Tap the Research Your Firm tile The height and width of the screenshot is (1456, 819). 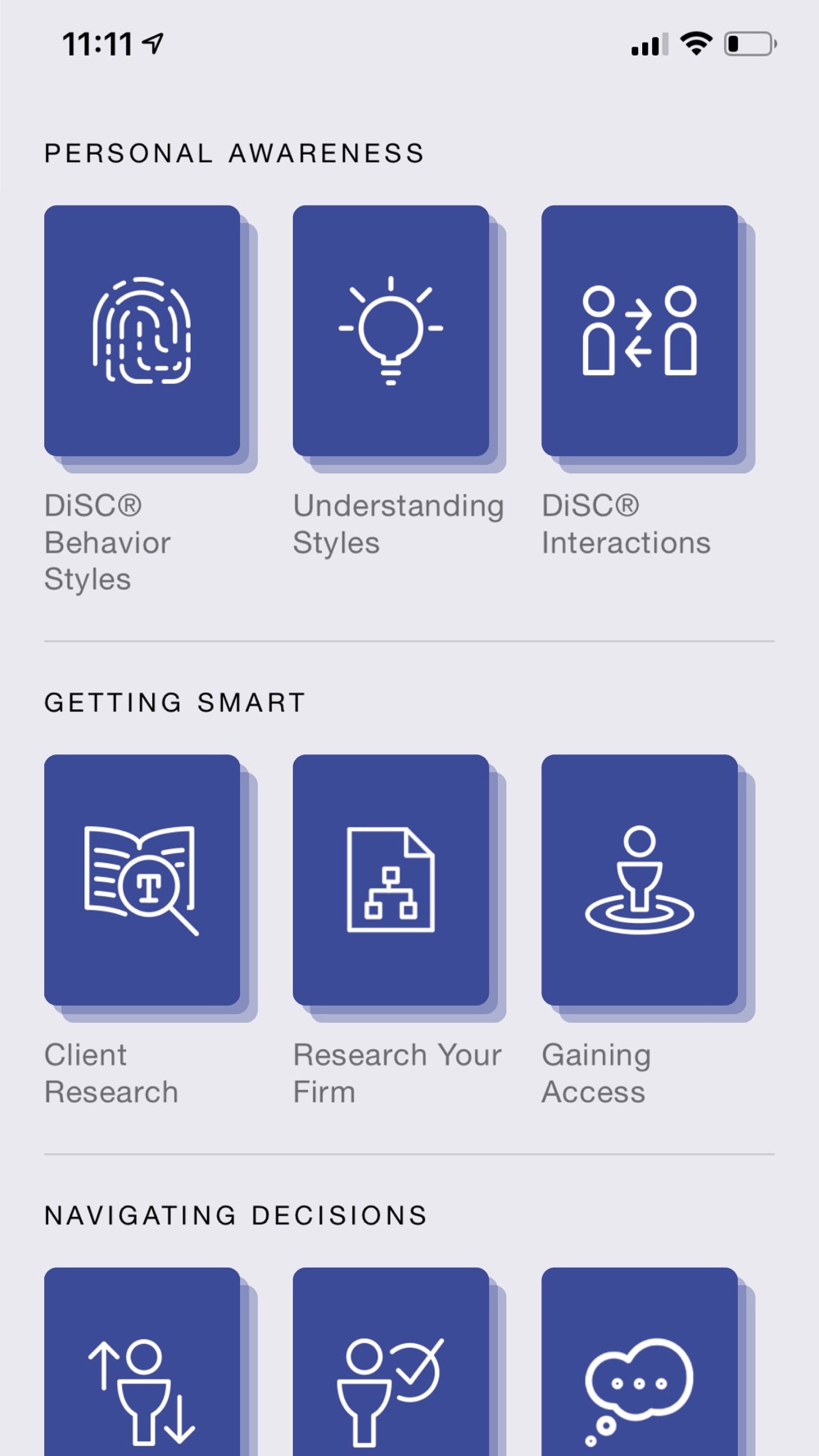(x=391, y=879)
